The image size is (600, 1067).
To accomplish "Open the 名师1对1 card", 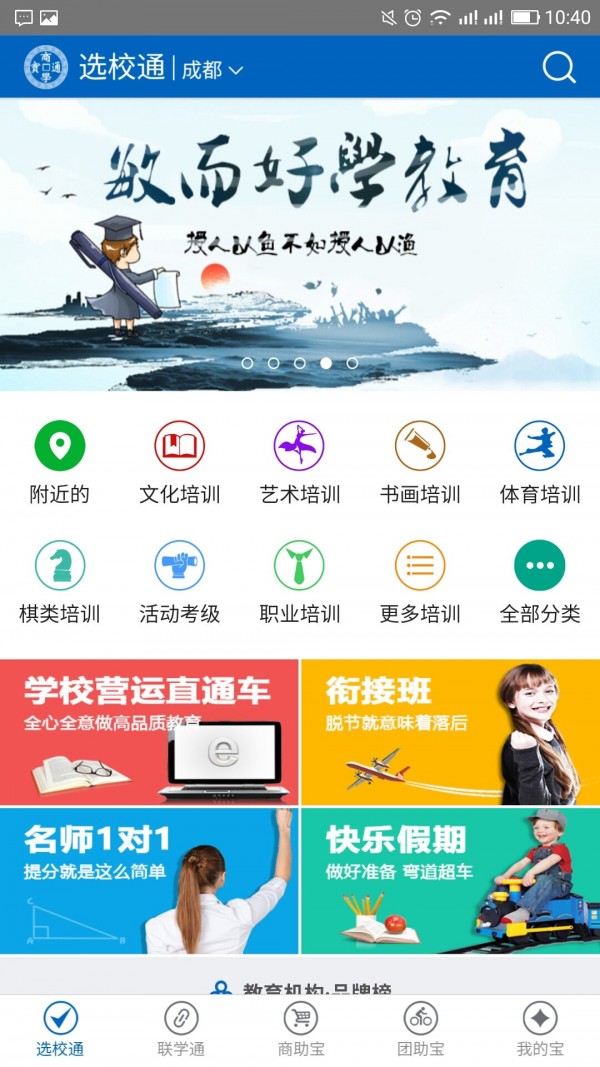I will (149, 881).
